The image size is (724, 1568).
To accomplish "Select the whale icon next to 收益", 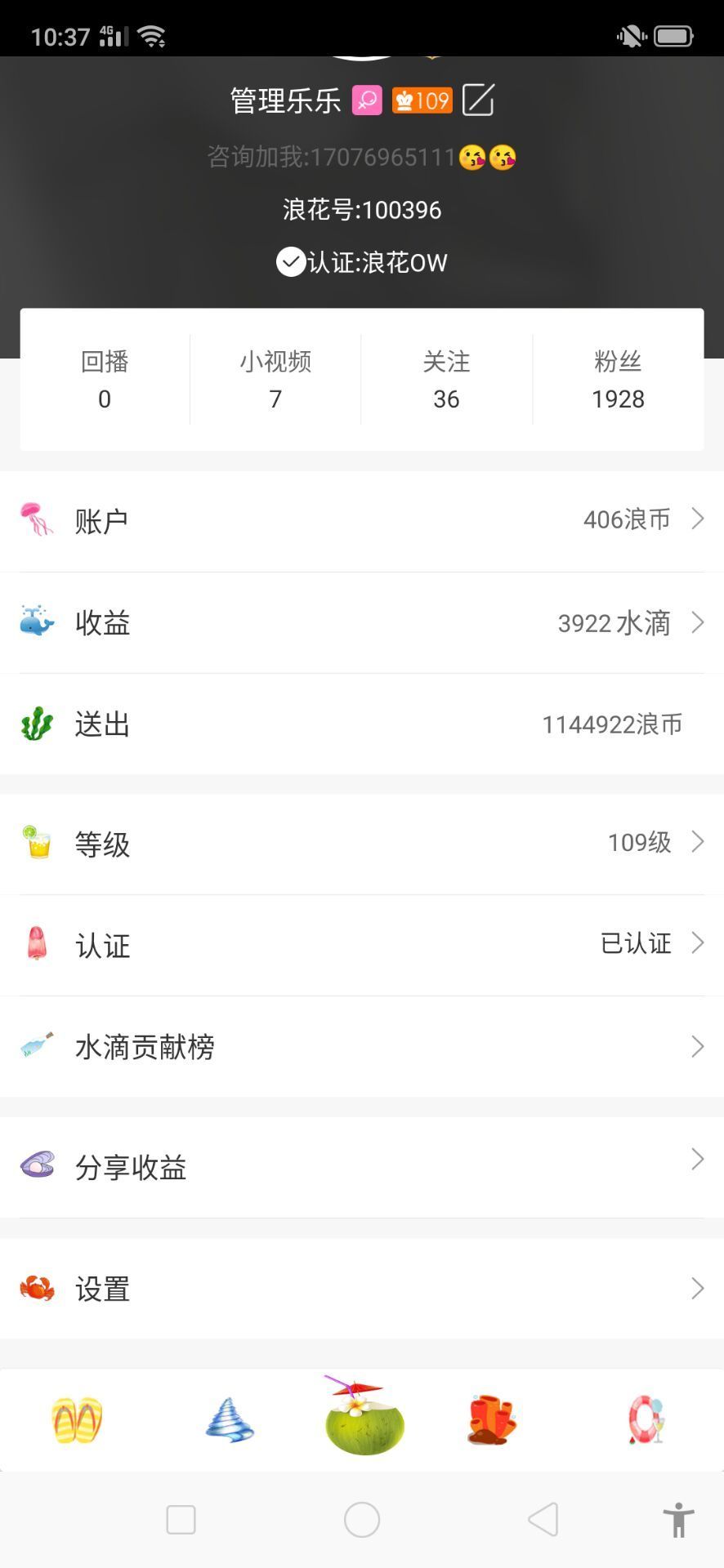I will [x=36, y=621].
